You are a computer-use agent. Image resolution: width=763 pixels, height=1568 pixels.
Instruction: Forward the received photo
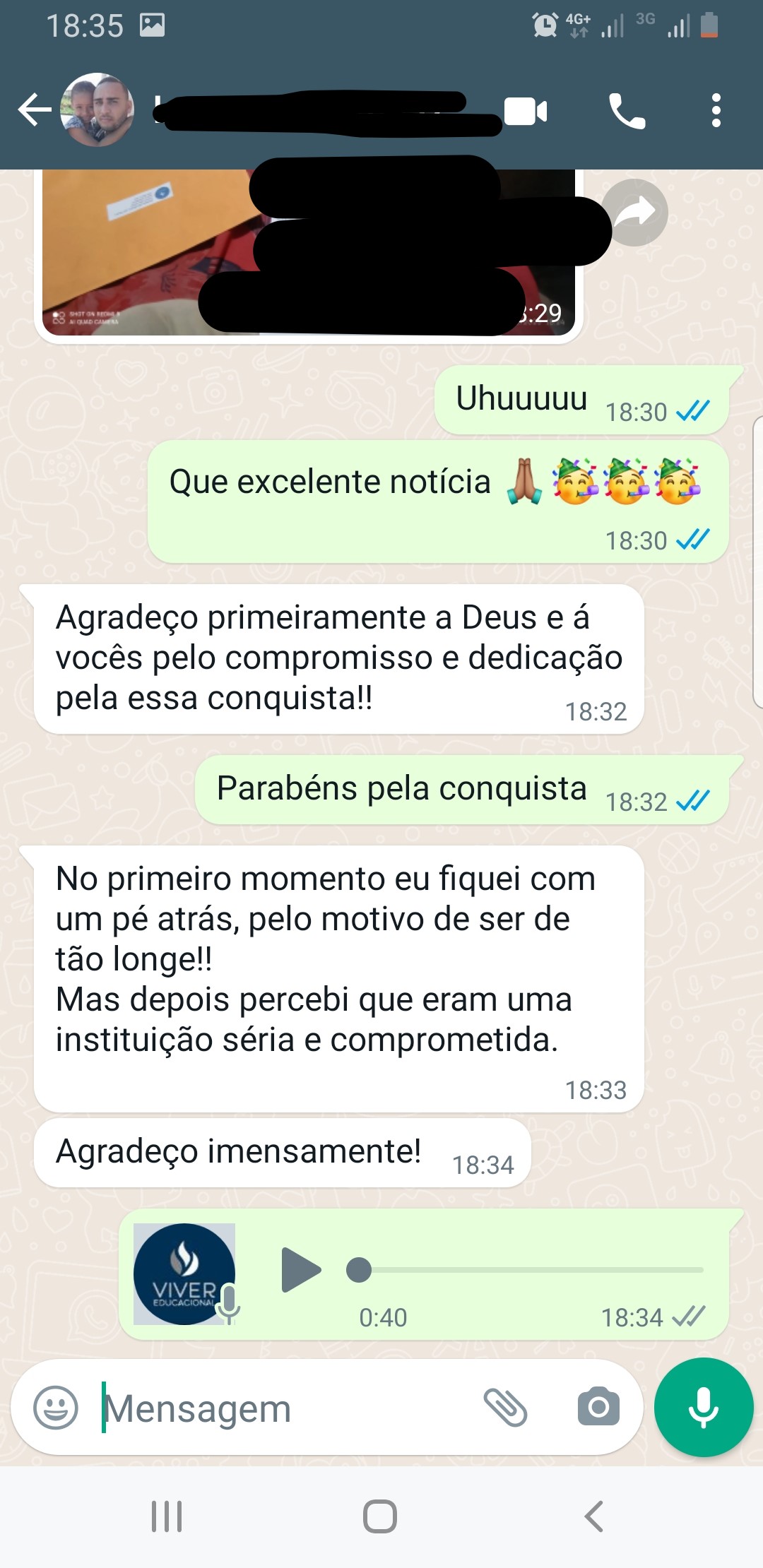coord(635,213)
